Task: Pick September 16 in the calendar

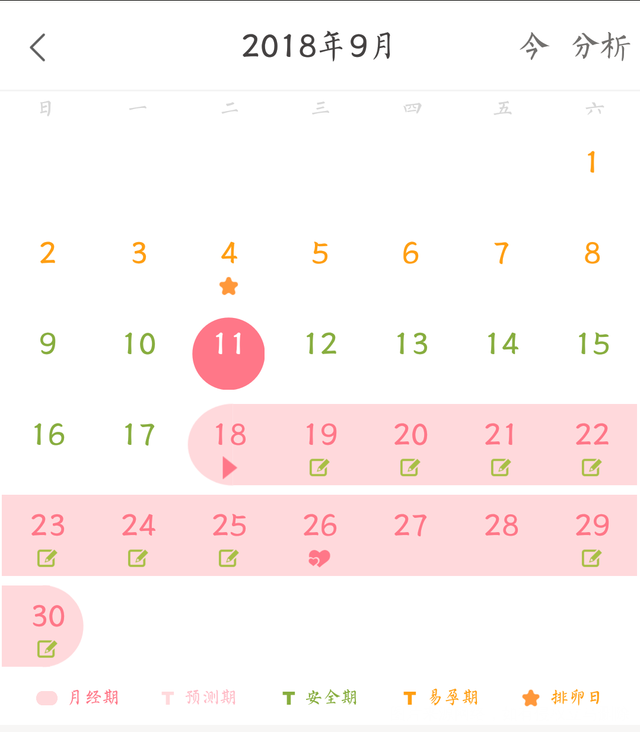Action: pos(47,435)
